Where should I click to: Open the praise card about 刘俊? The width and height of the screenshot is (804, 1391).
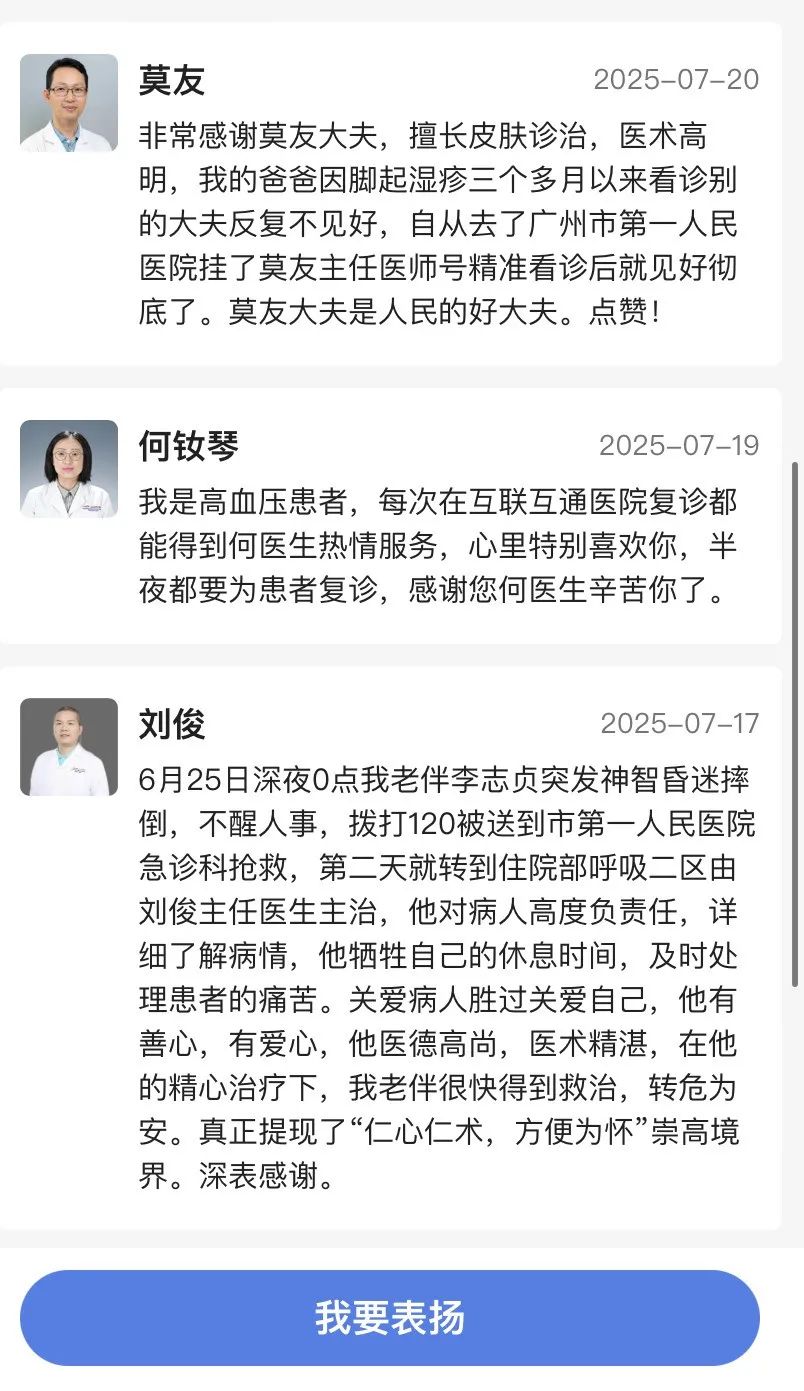(x=400, y=950)
